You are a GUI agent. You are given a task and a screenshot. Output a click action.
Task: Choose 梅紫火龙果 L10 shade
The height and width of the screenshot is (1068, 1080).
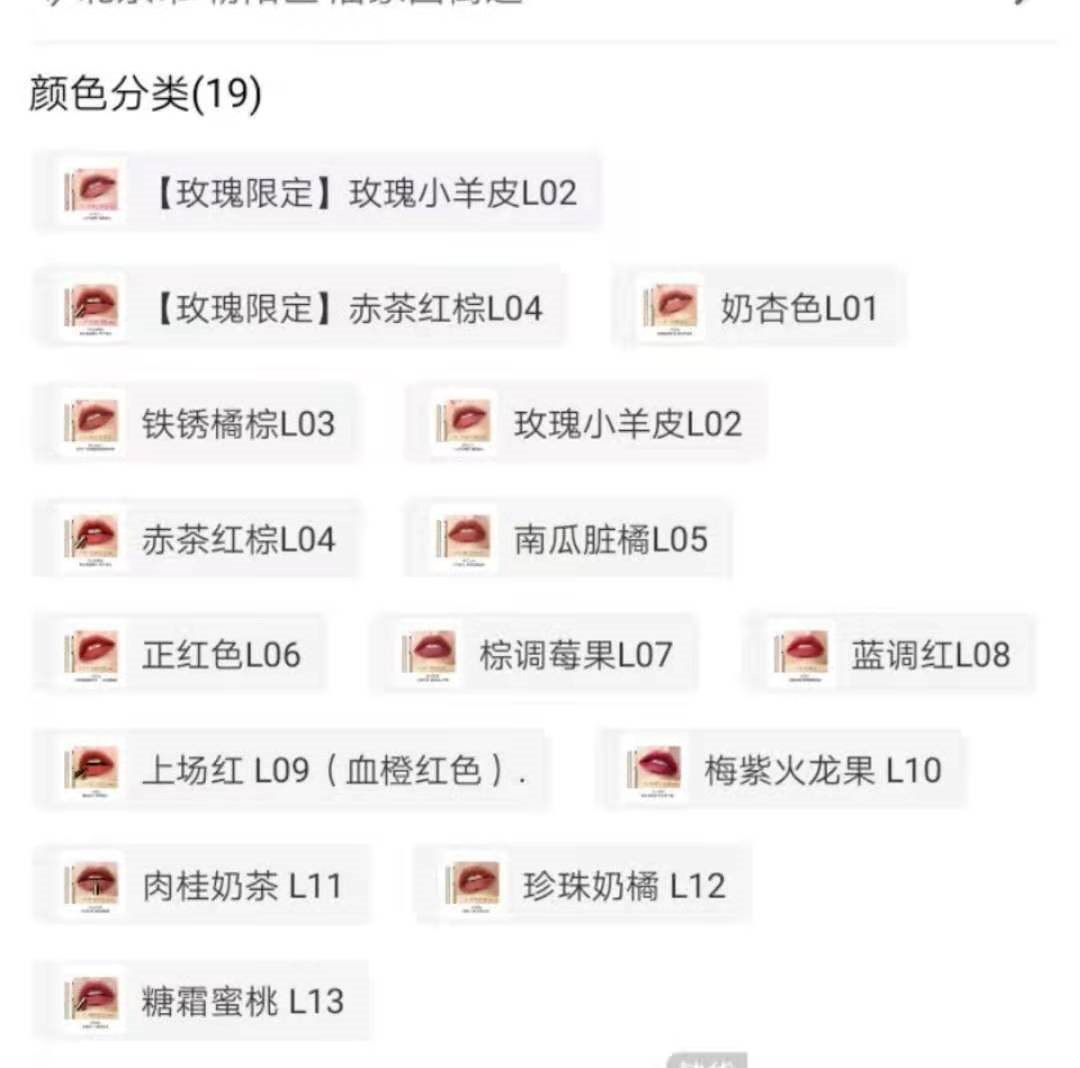[x=782, y=771]
